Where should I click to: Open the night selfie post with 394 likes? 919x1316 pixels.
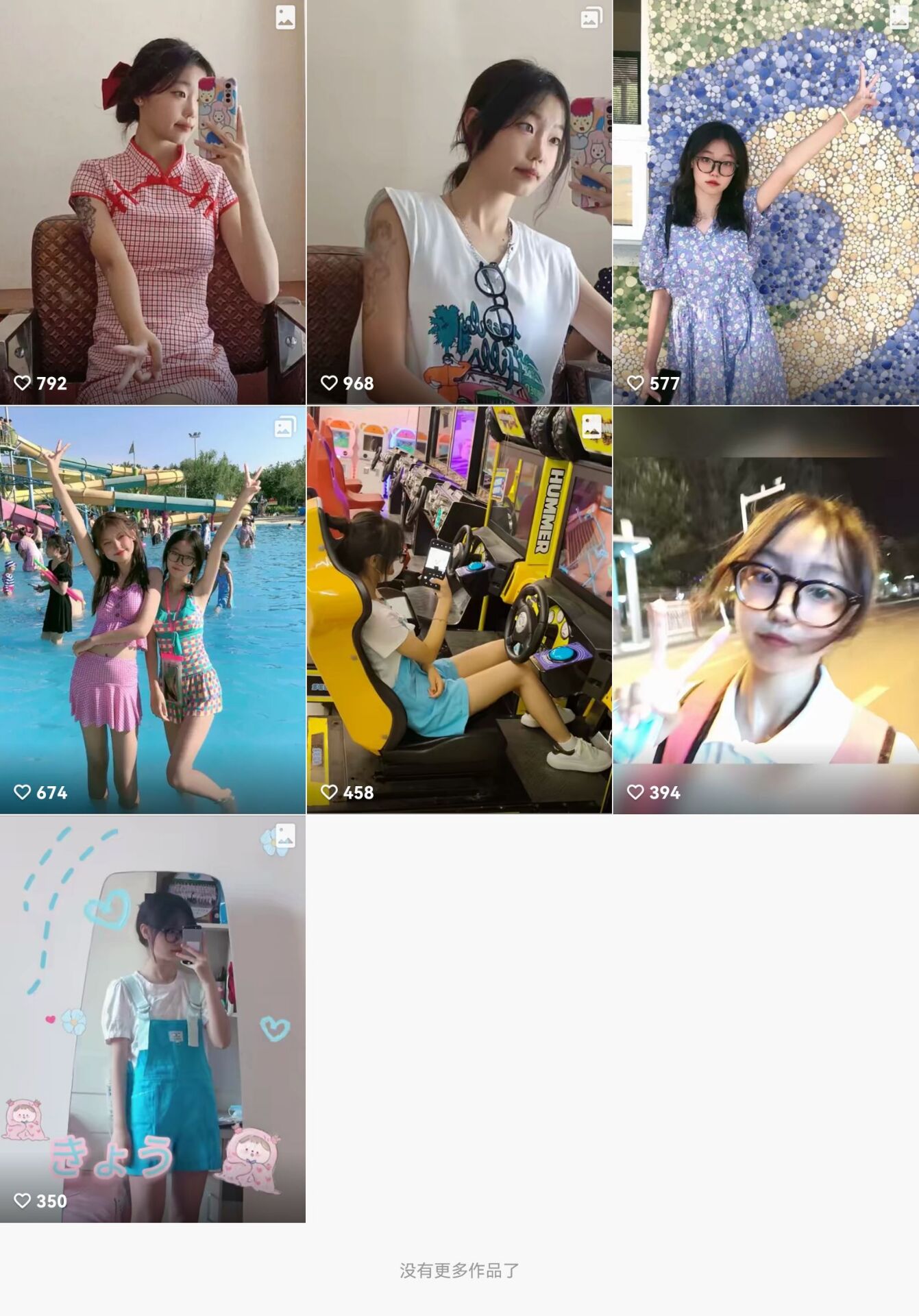(765, 610)
